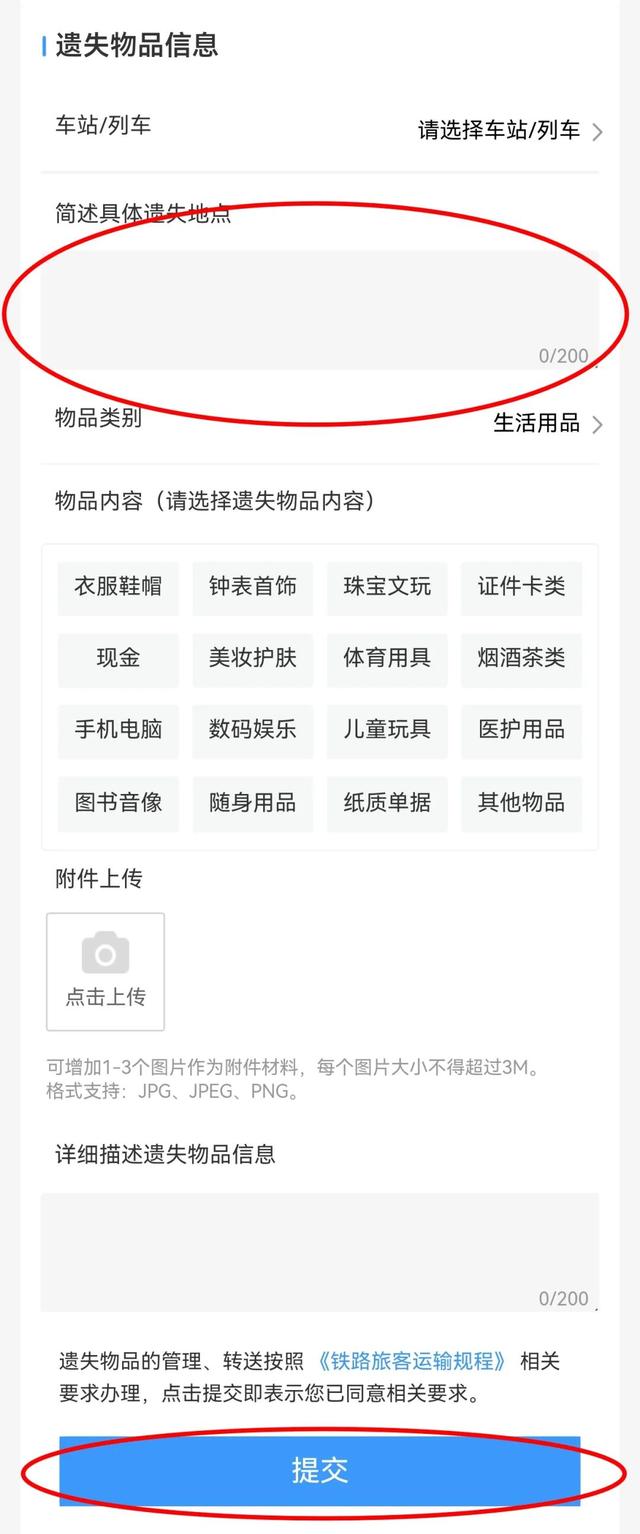Select 证件卡类 as lost item
The image size is (640, 1534).
pos(521,587)
